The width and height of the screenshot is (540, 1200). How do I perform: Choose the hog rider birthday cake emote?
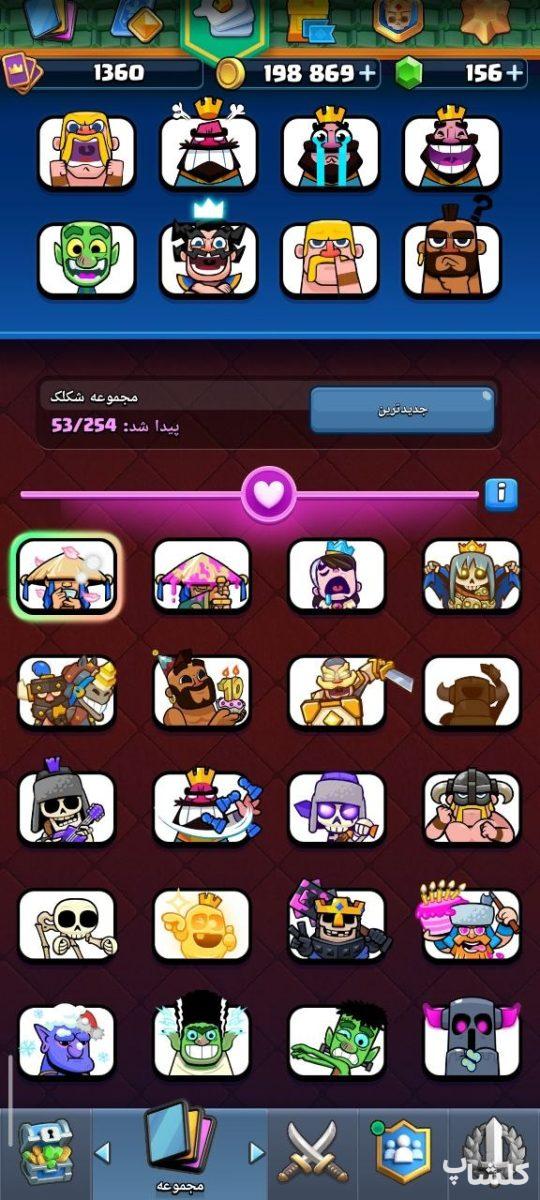click(201, 691)
